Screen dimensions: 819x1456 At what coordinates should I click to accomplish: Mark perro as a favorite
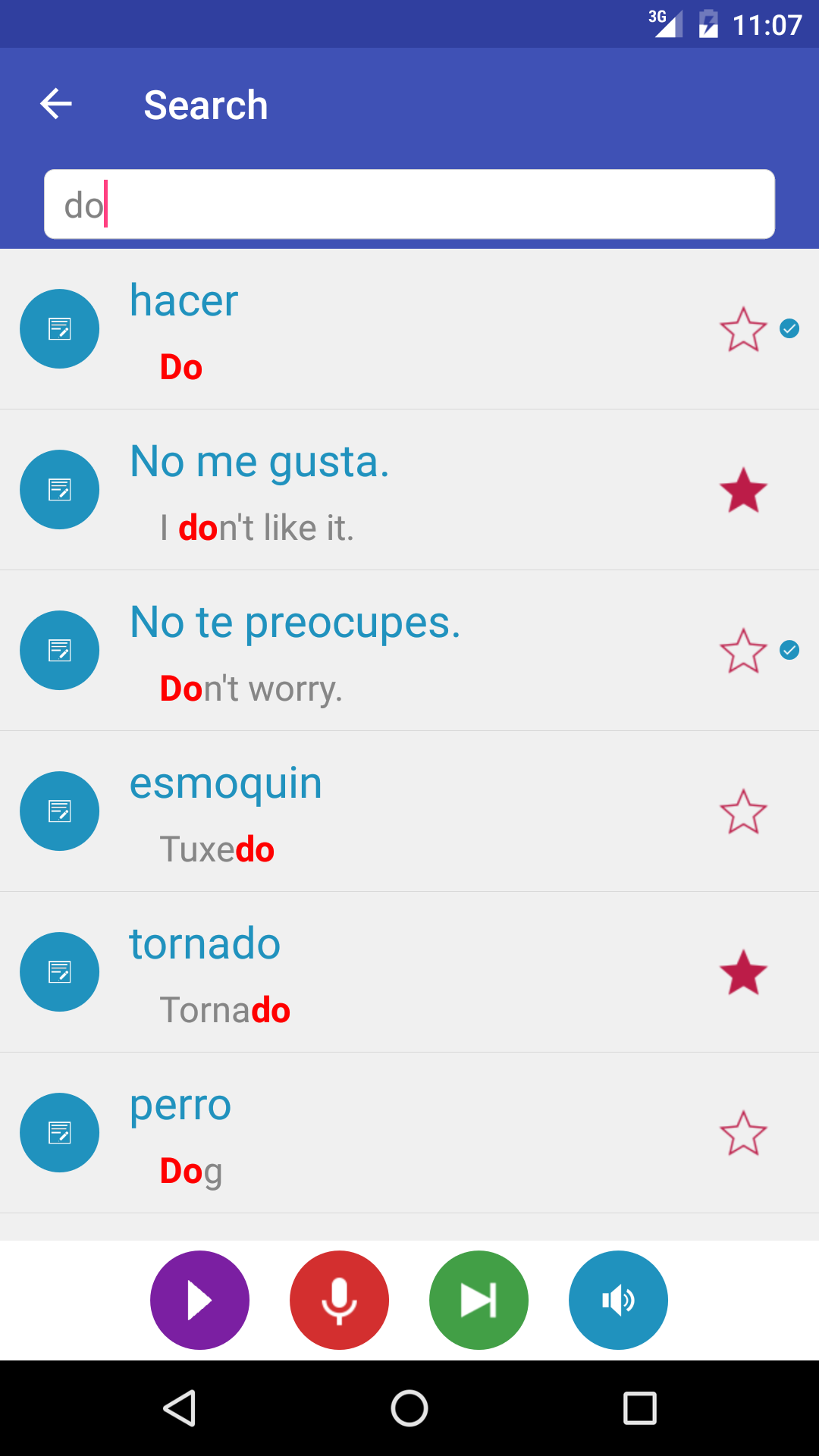743,1133
